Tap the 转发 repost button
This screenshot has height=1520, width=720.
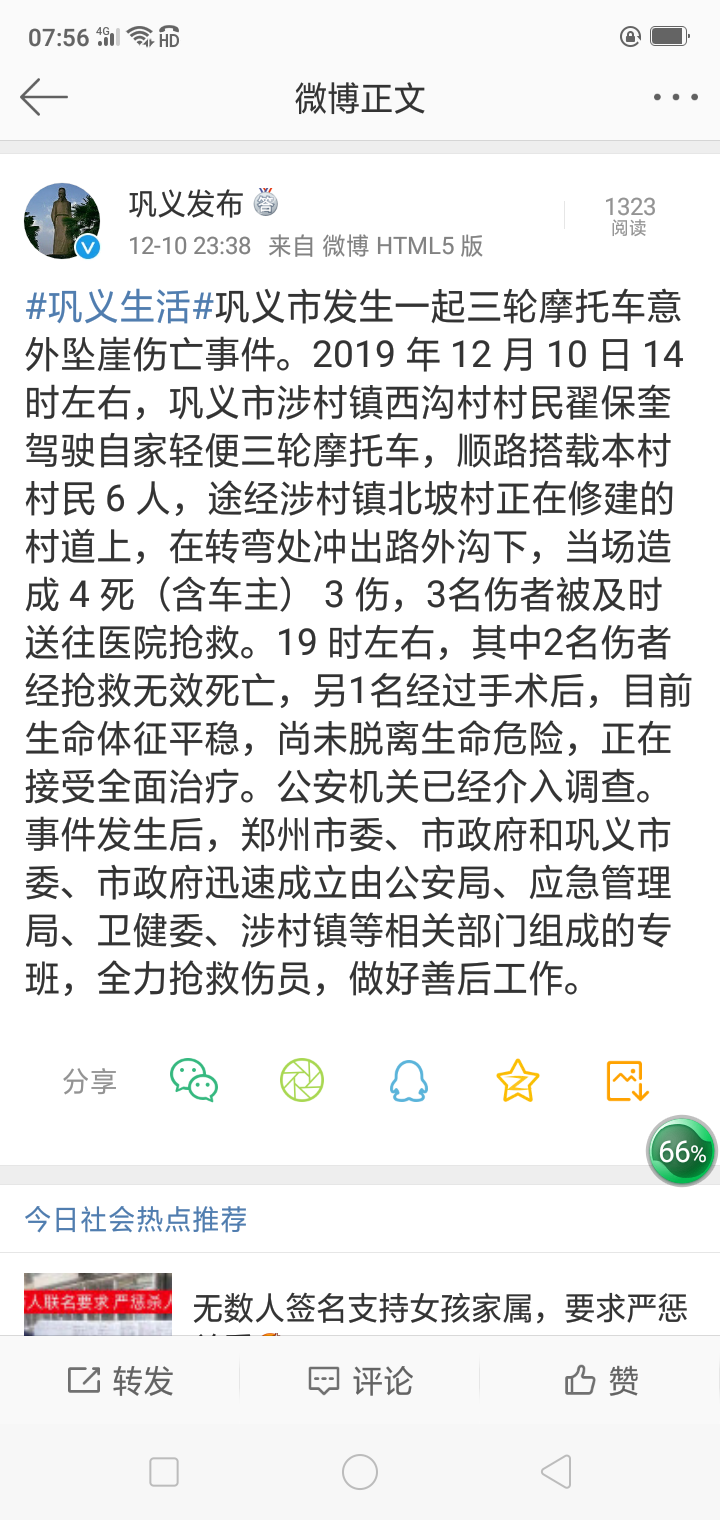coord(120,1381)
